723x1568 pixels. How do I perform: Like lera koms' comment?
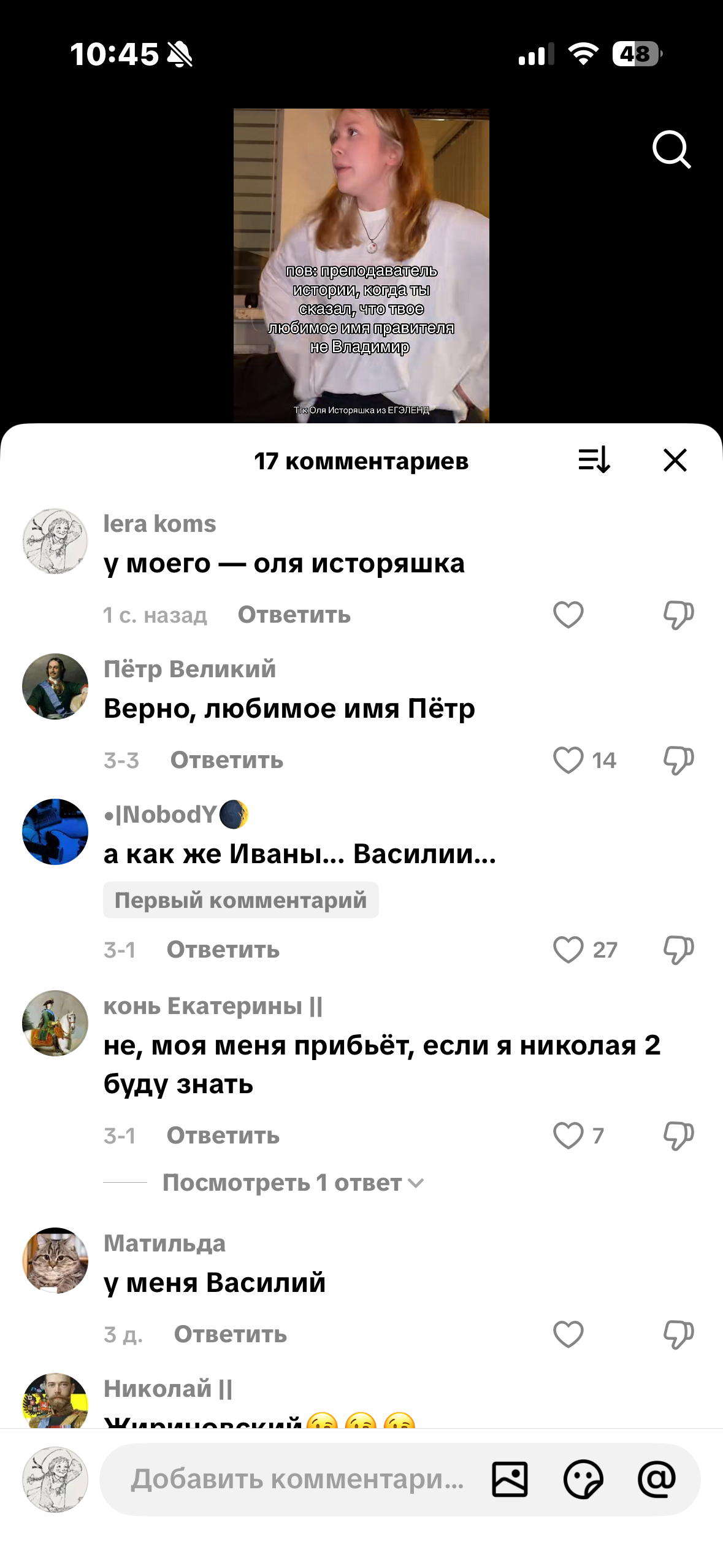pos(568,615)
